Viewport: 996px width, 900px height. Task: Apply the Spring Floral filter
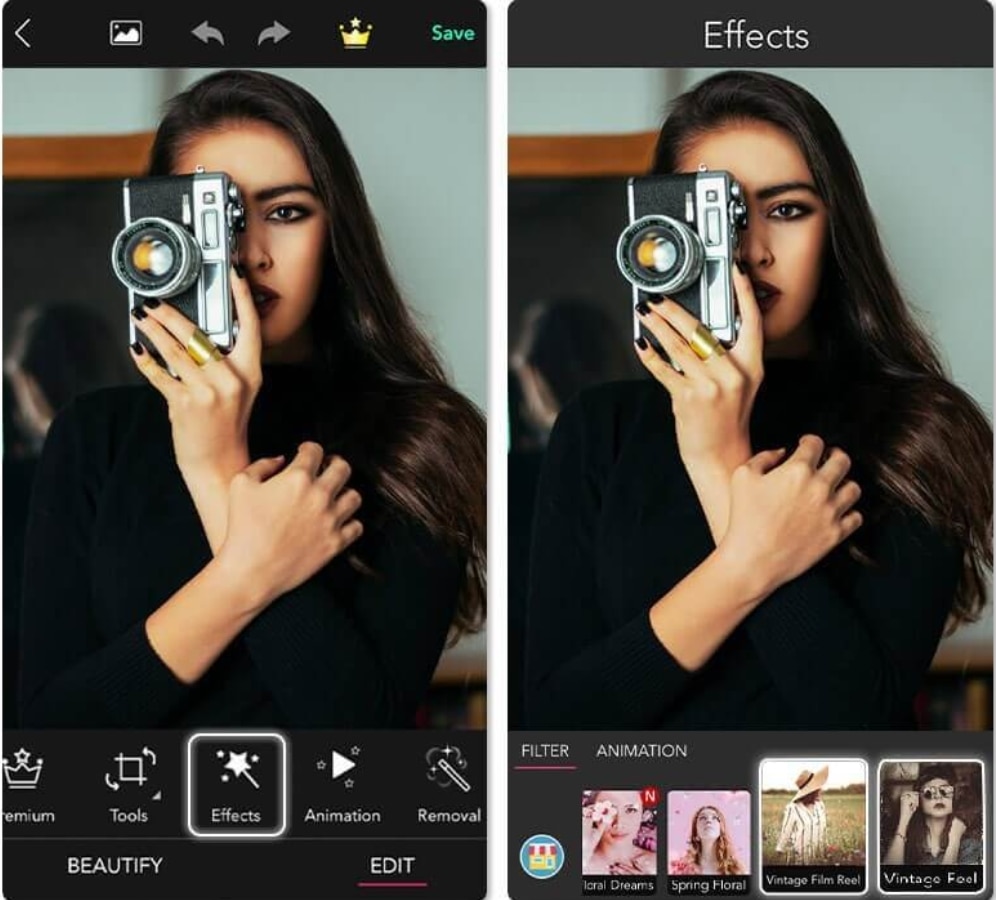pyautogui.click(x=708, y=840)
